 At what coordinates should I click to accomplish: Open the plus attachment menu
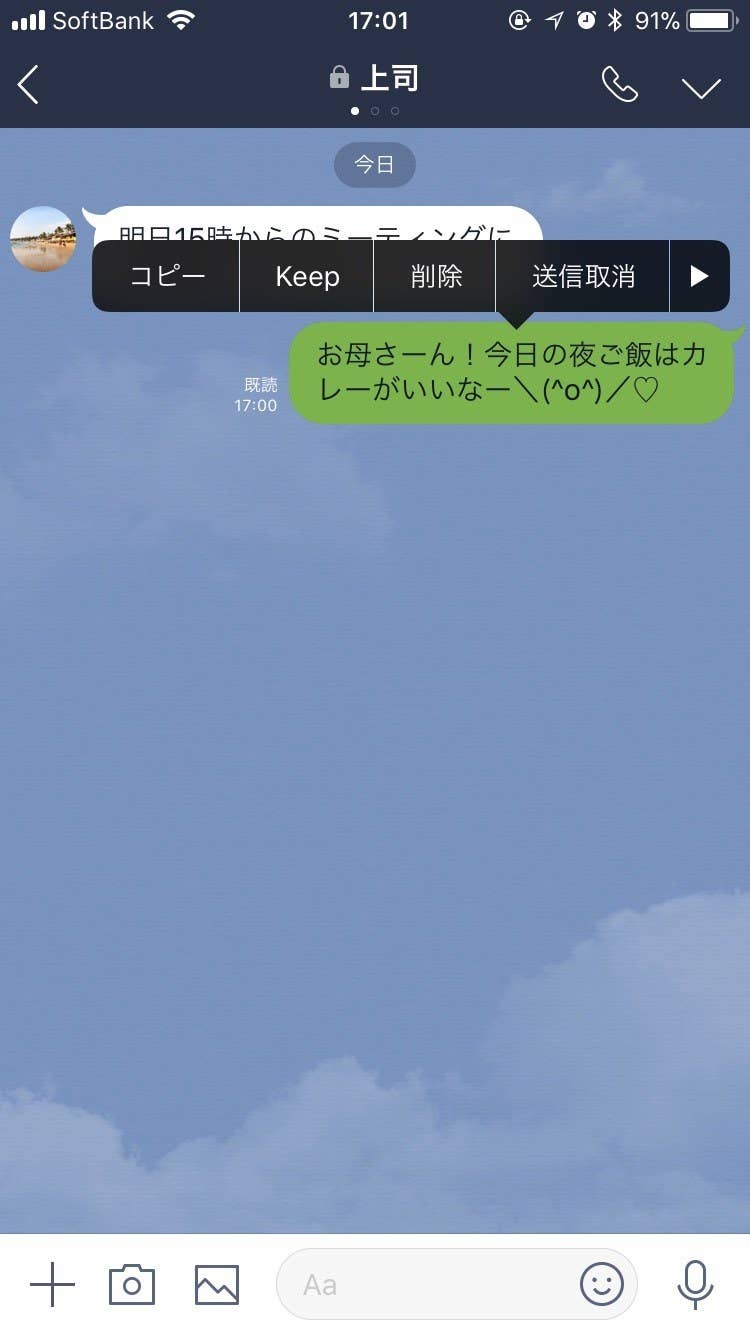coord(52,1284)
